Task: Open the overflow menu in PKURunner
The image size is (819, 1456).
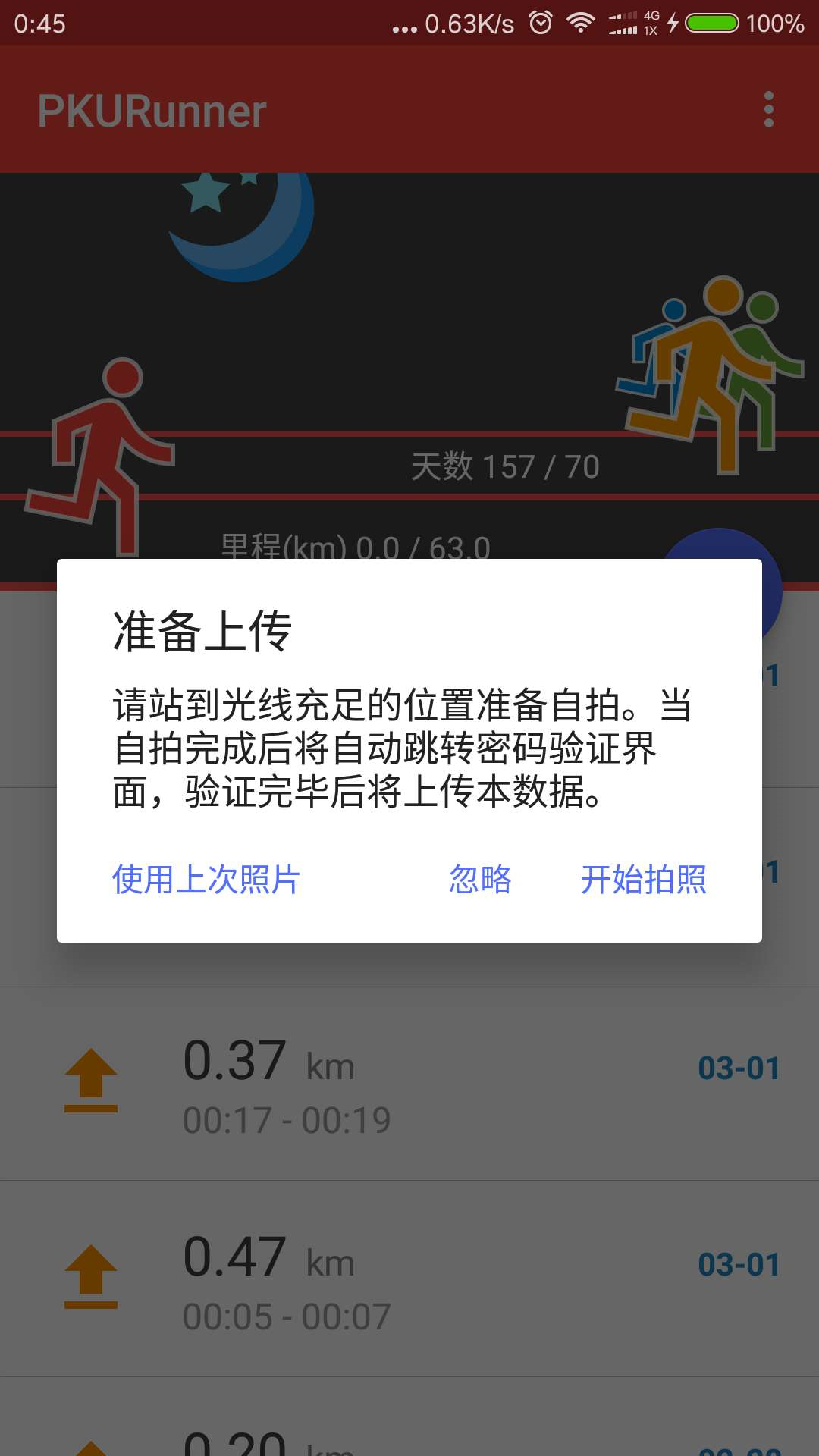Action: coord(768,110)
